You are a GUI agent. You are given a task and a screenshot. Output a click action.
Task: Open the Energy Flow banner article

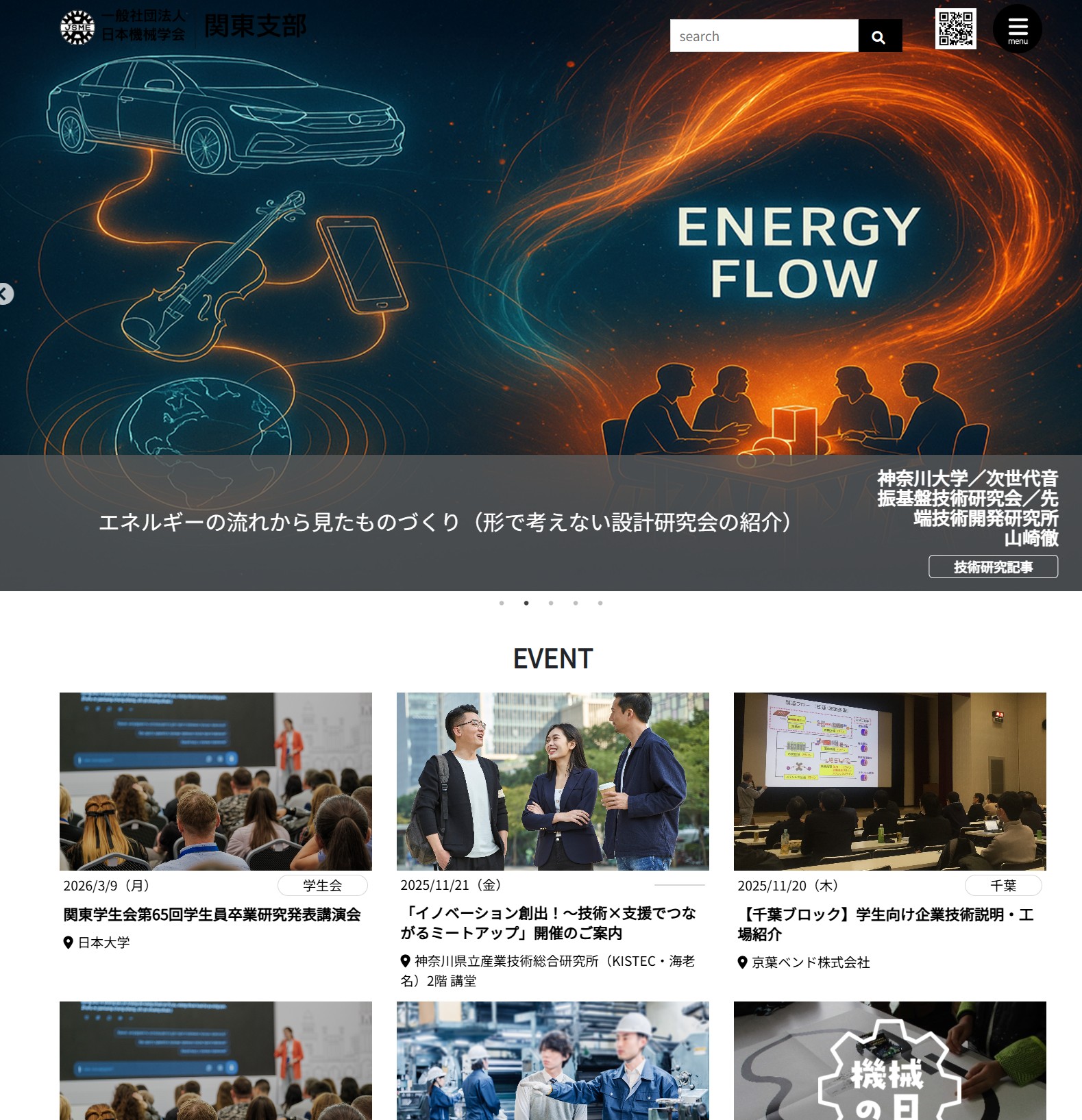(444, 522)
